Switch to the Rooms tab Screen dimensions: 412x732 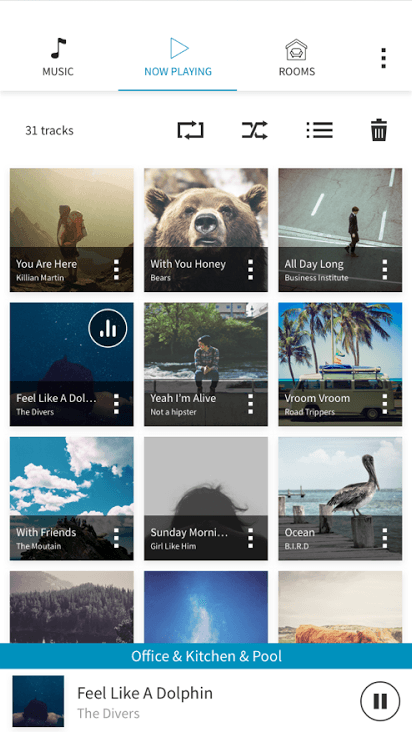(x=297, y=58)
